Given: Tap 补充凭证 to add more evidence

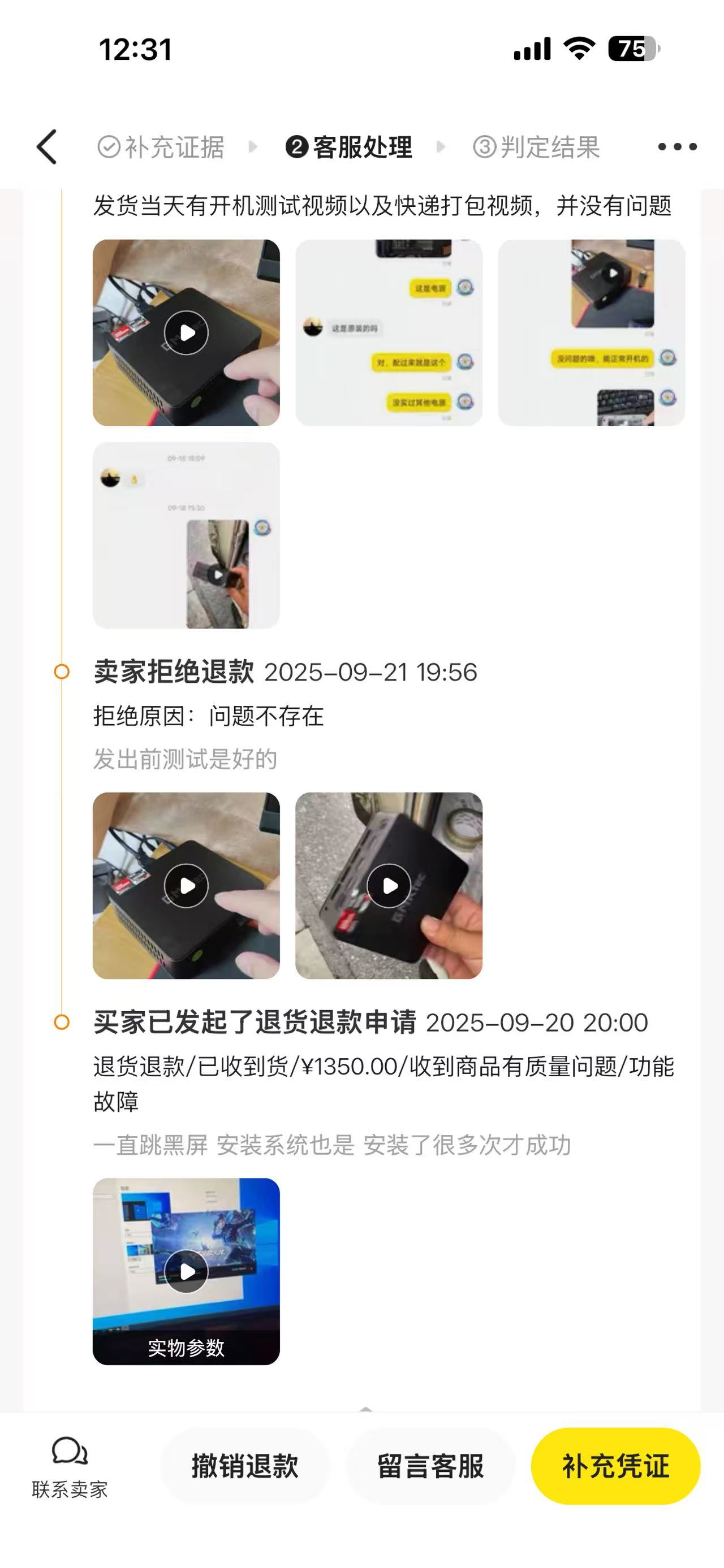Looking at the screenshot, I should coord(615,1466).
